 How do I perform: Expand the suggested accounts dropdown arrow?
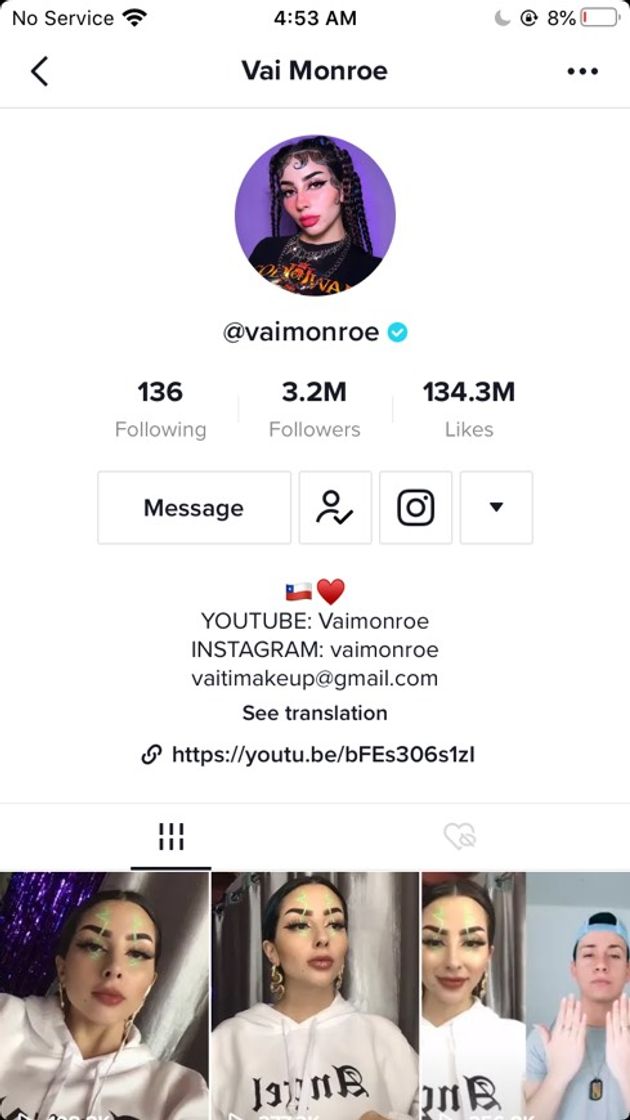(x=496, y=508)
